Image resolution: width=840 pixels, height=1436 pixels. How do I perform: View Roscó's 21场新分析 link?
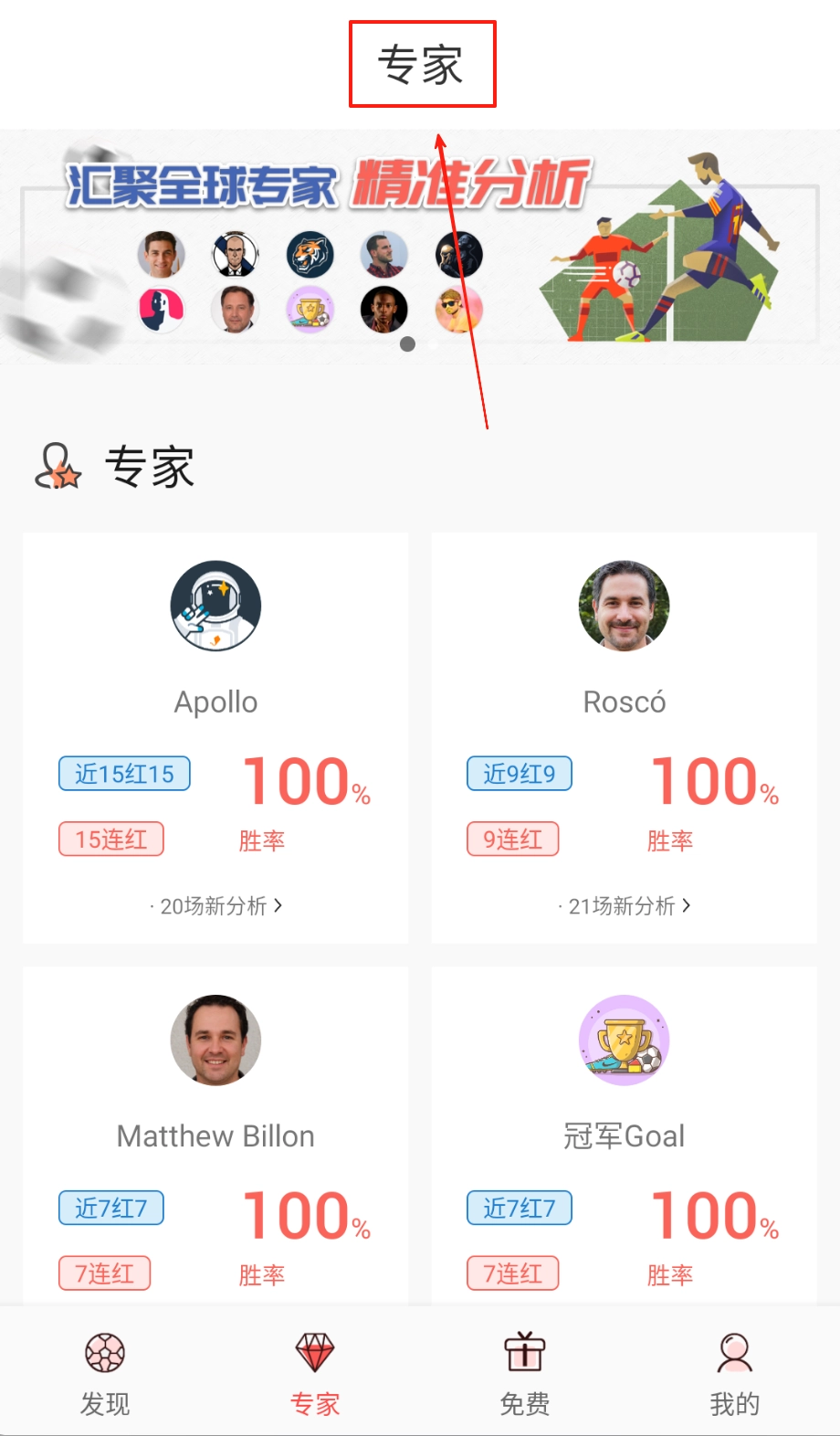(624, 905)
